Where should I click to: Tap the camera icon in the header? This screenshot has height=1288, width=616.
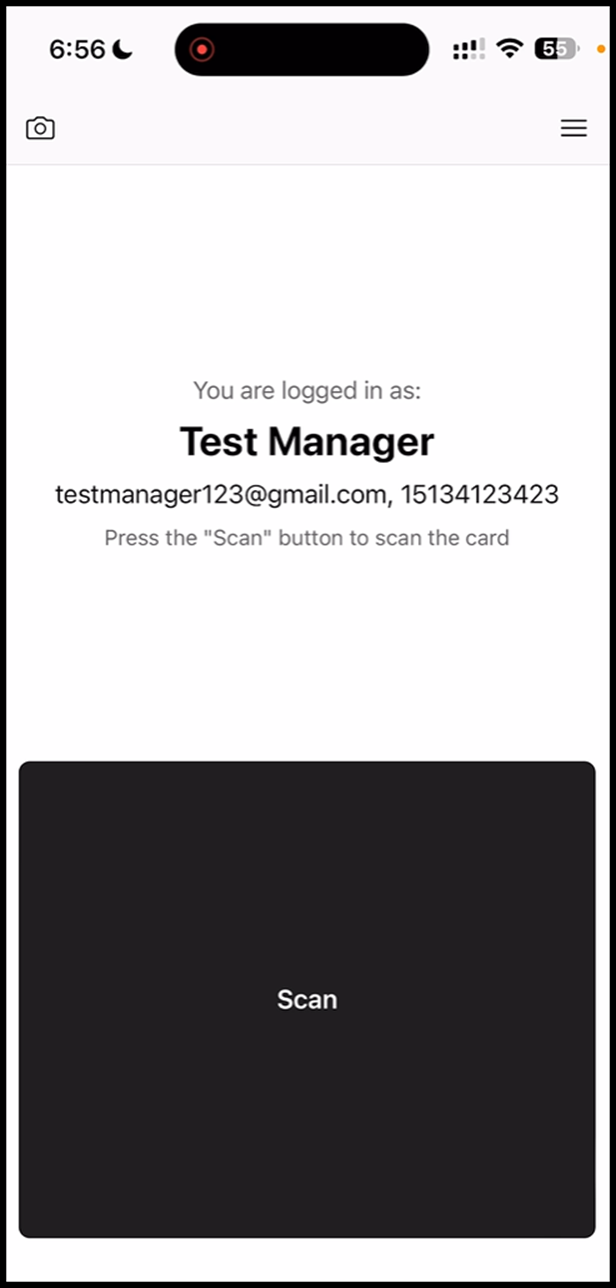coord(40,128)
